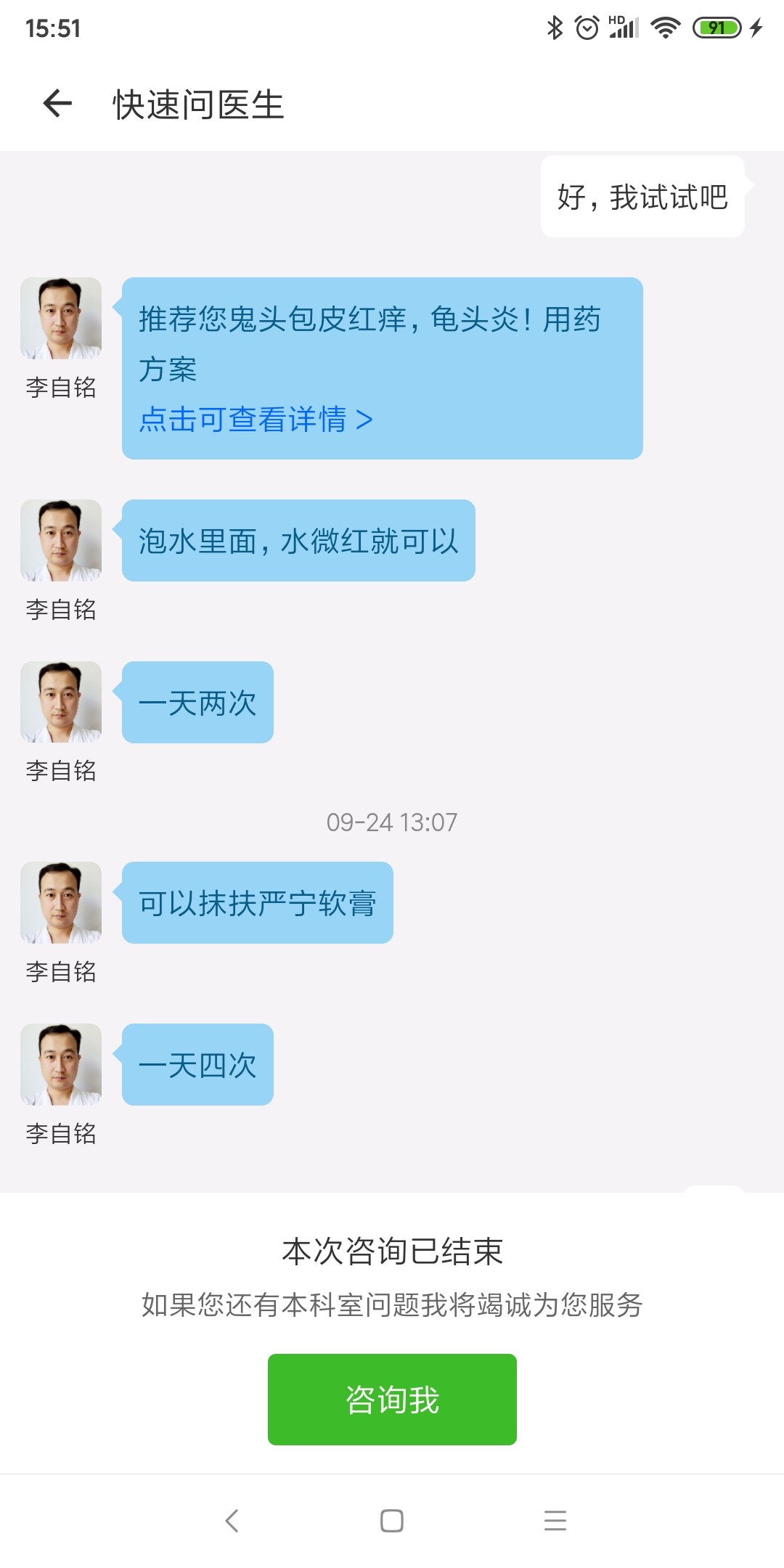Tap the battery level indicator showing 91

click(x=715, y=27)
